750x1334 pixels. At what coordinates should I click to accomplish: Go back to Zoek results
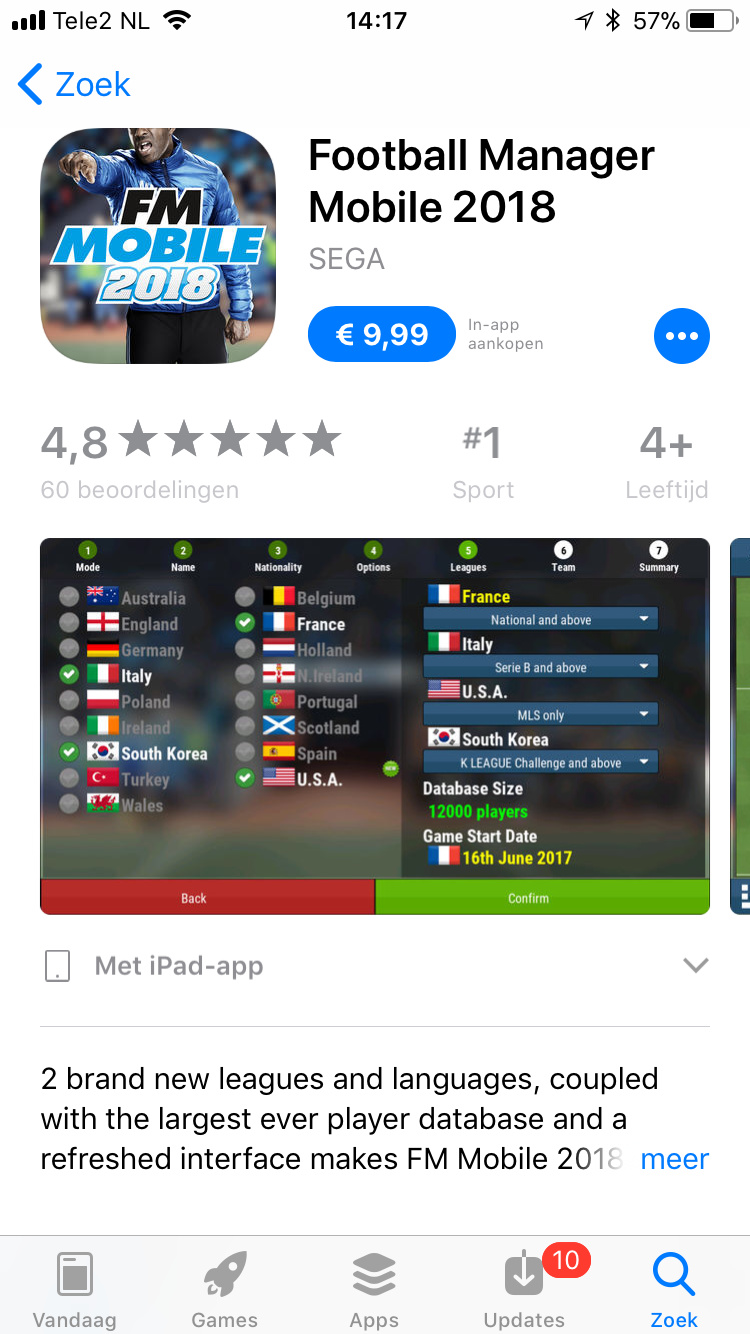(x=75, y=85)
